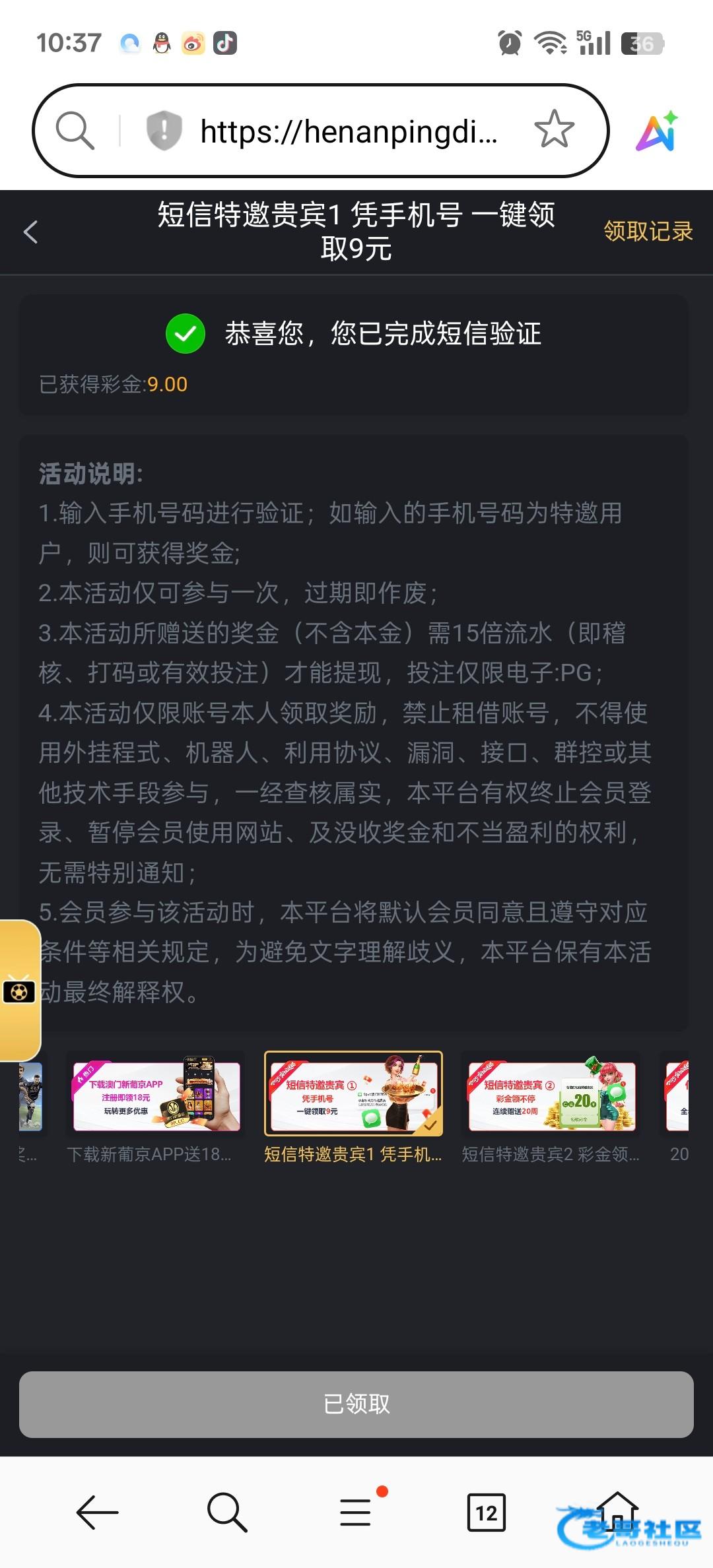Image resolution: width=713 pixels, height=1568 pixels.
Task: Open search from the bottom browser toolbar
Action: tap(226, 1512)
